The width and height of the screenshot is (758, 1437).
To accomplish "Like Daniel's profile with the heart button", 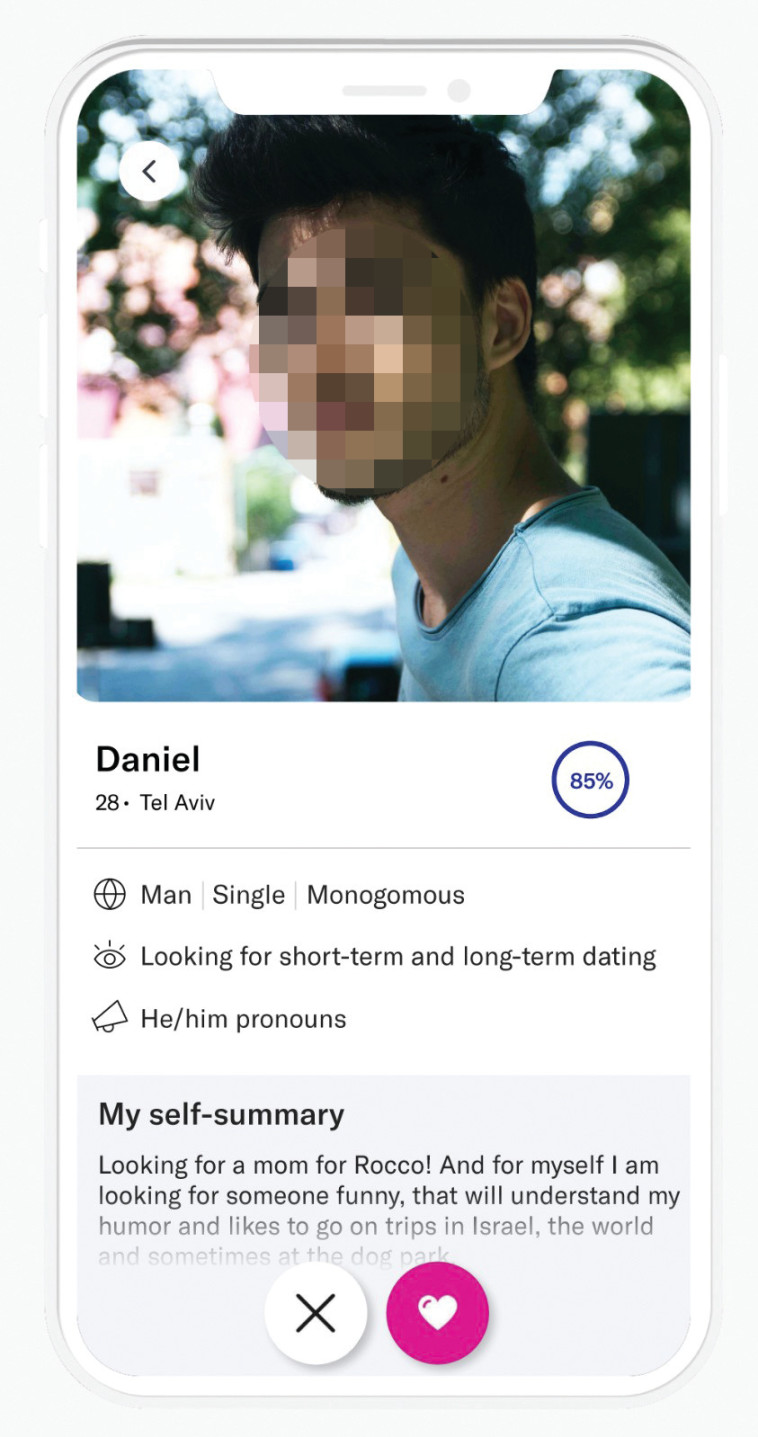I will [x=437, y=1313].
